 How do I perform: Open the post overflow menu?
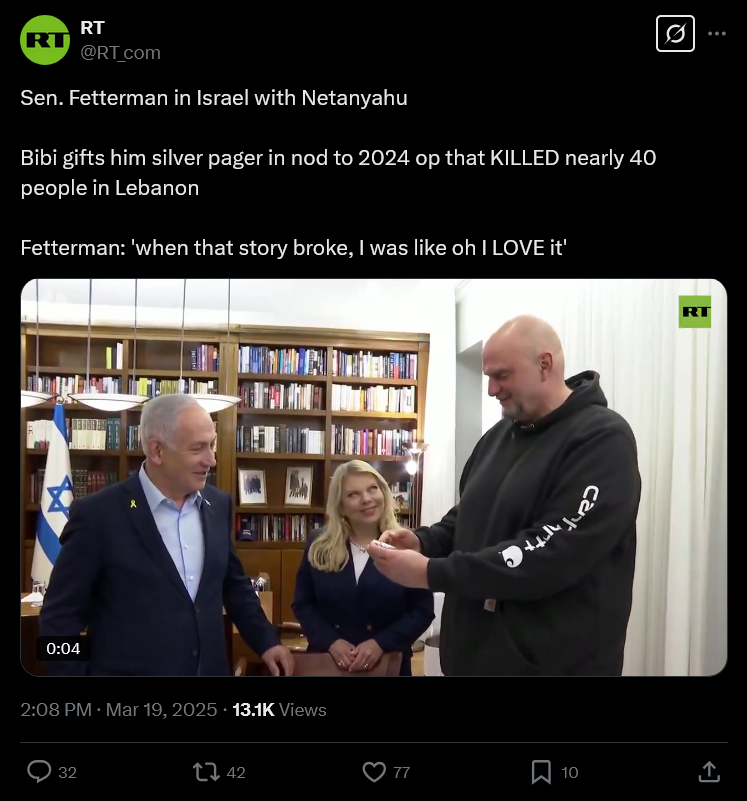[x=717, y=34]
